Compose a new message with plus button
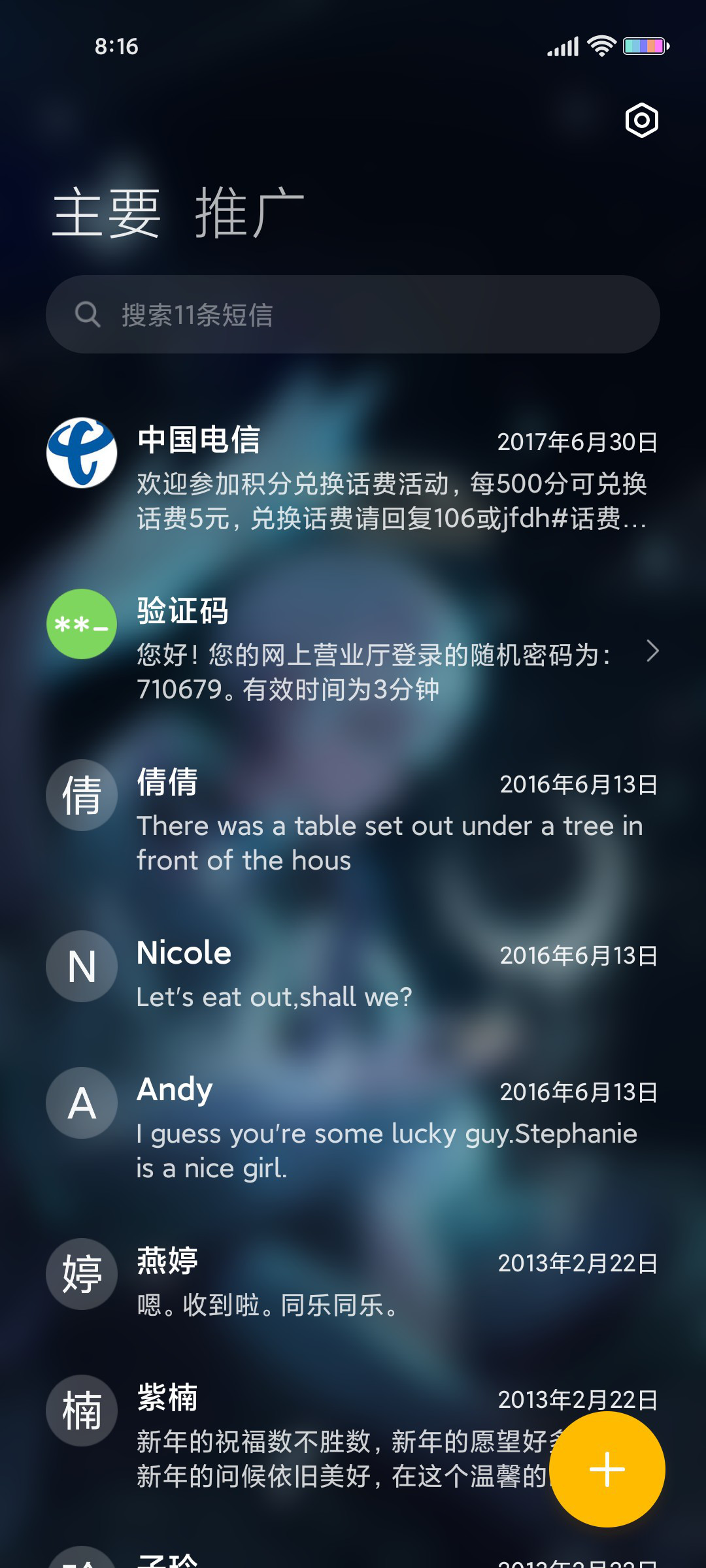Viewport: 706px width, 1568px height. pos(607,1469)
